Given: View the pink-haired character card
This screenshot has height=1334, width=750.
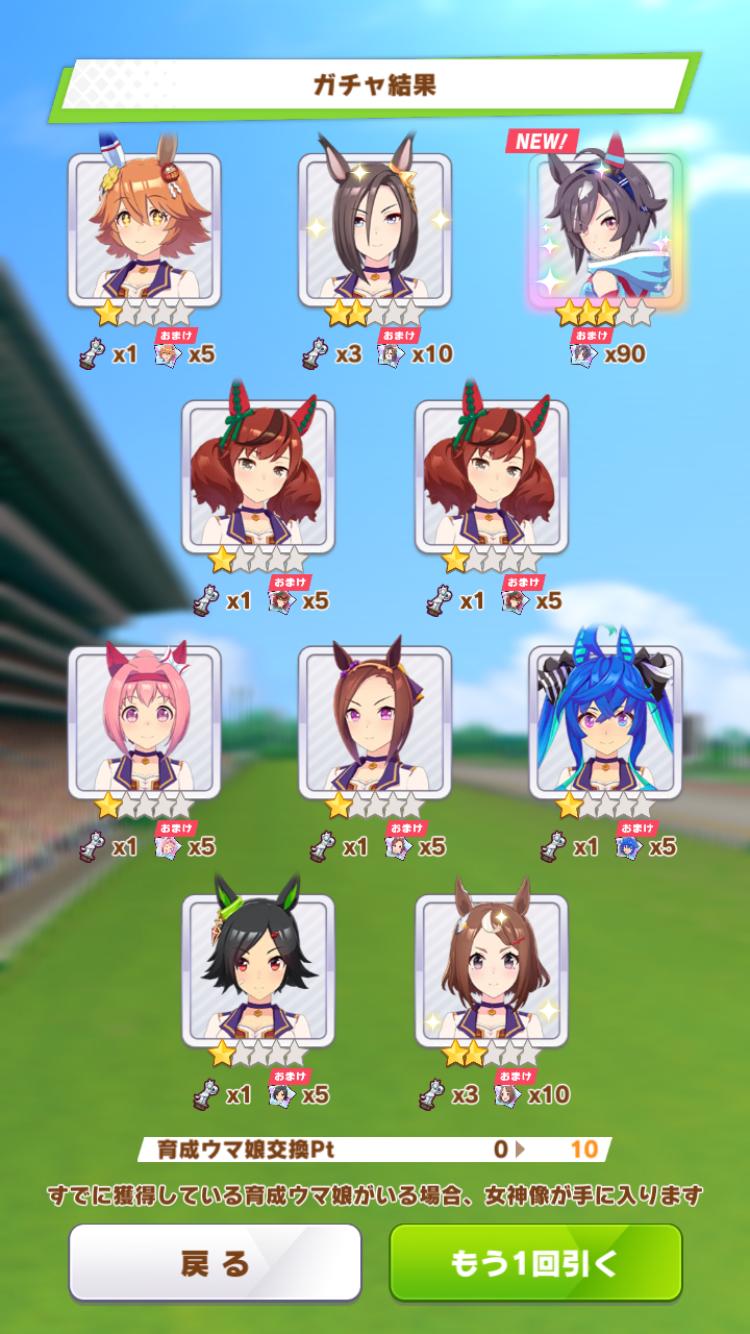Looking at the screenshot, I should pos(144,722).
